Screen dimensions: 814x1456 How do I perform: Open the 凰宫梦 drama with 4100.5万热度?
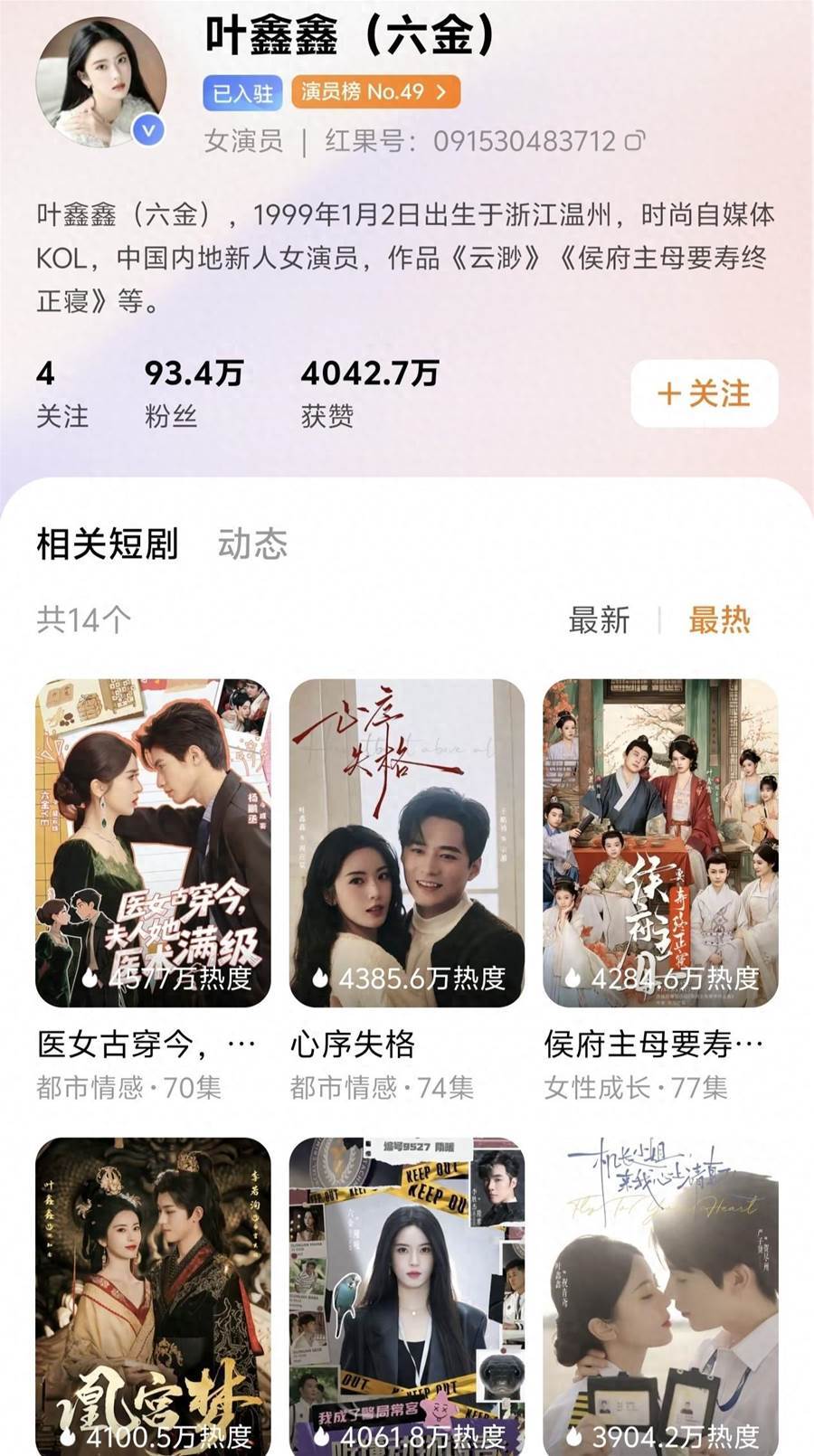click(x=153, y=1295)
